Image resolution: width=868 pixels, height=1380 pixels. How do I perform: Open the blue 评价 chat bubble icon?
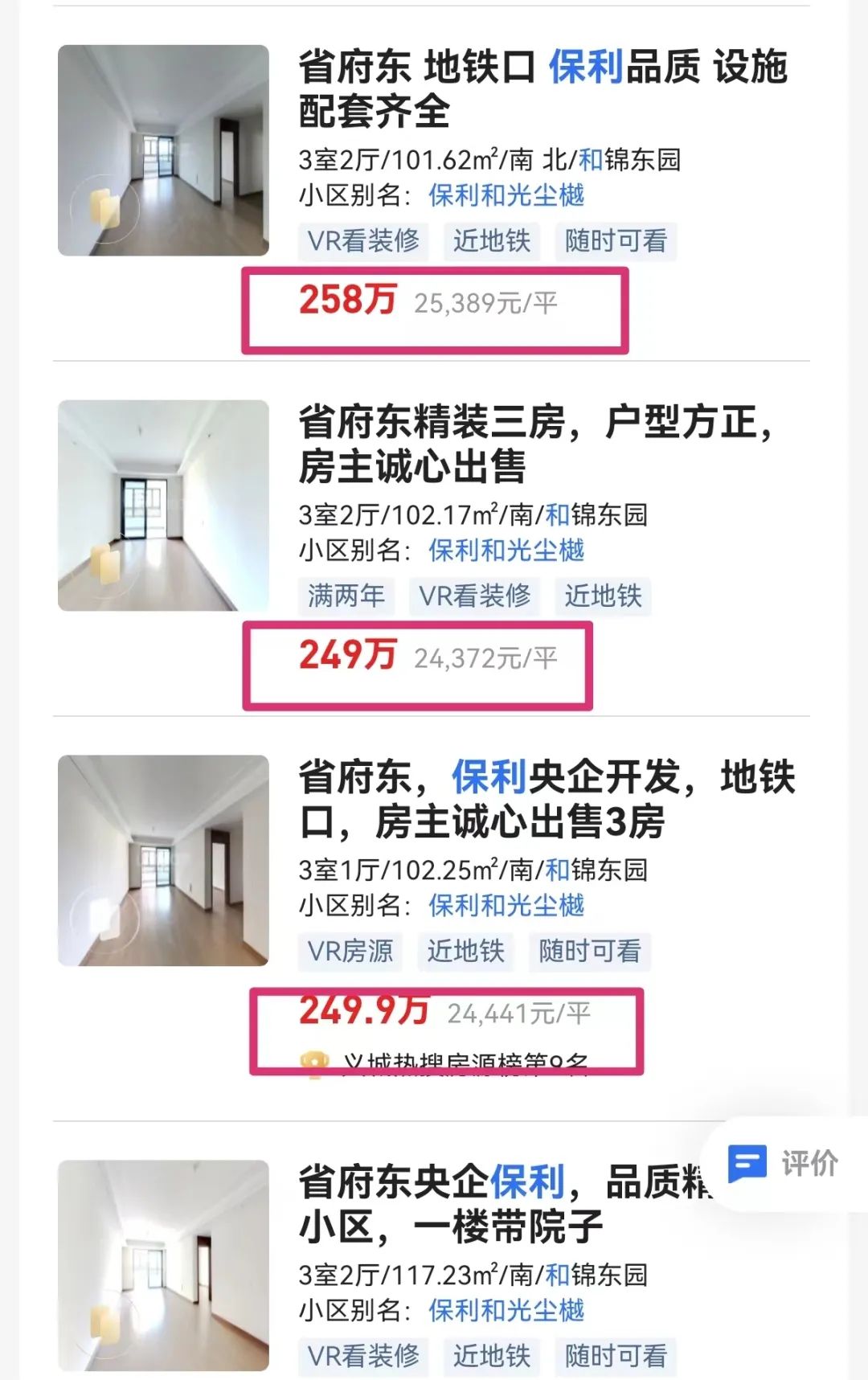pos(749,1162)
